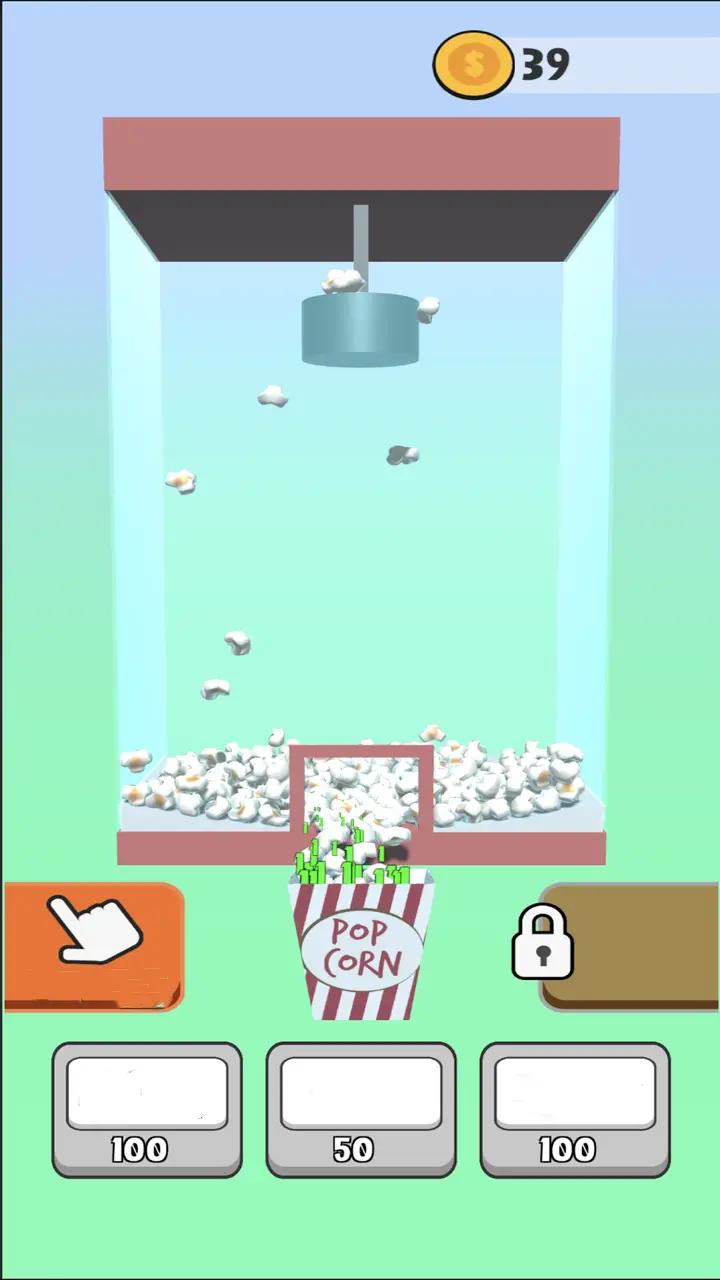Viewport: 720px width, 1280px height.
Task: Tap the locked brown button
Action: [x=630, y=945]
